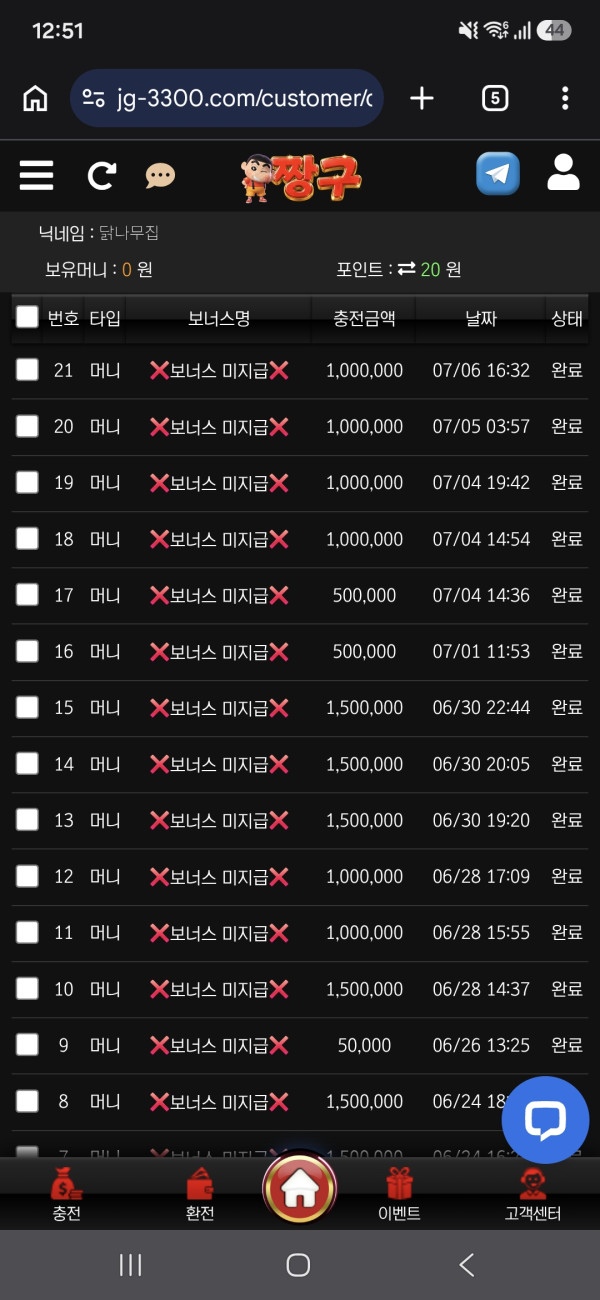This screenshot has width=600, height=1300.
Task: Check the select-all checkbox in table header
Action: 27,317
